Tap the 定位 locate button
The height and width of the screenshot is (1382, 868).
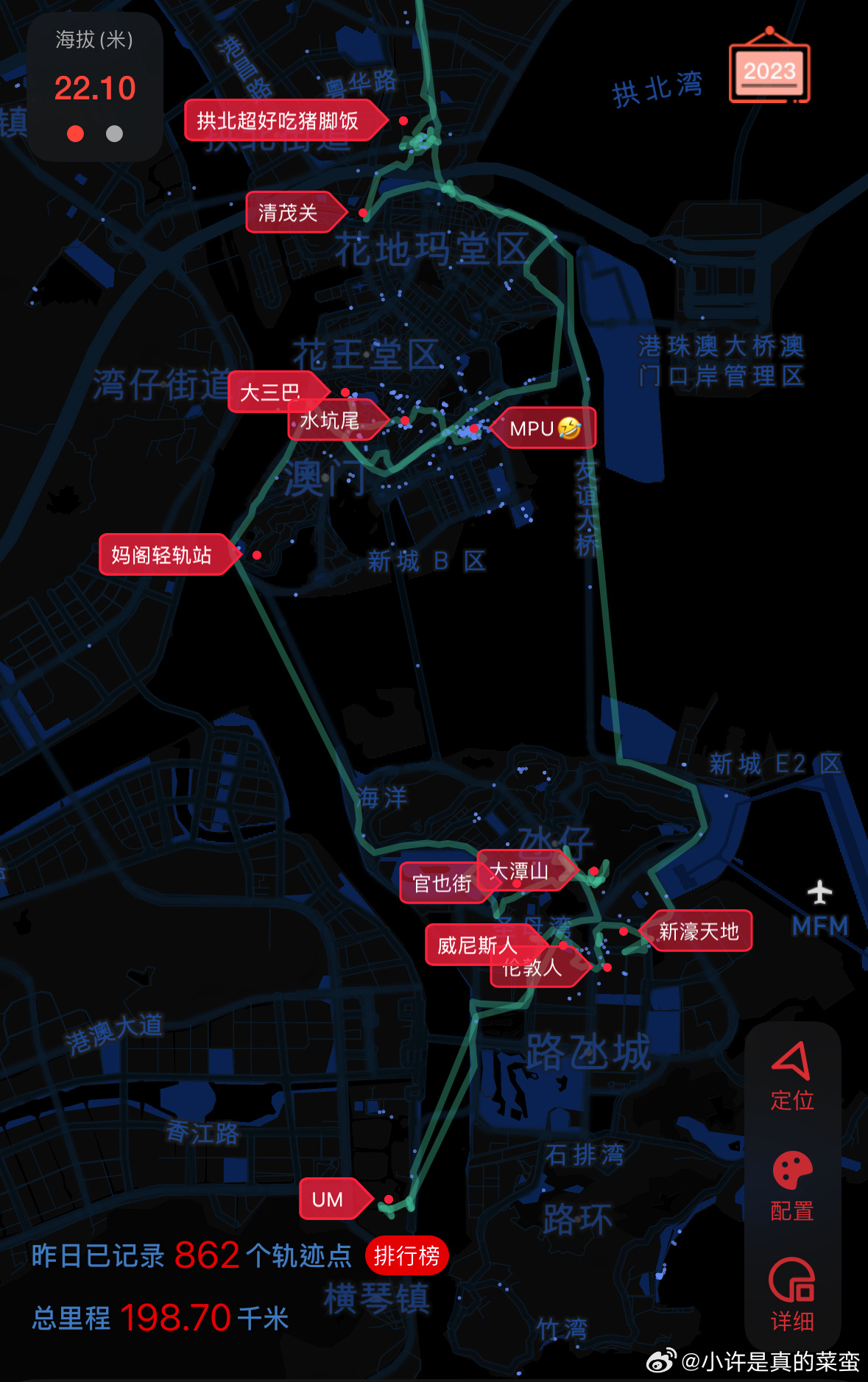pos(792,1076)
